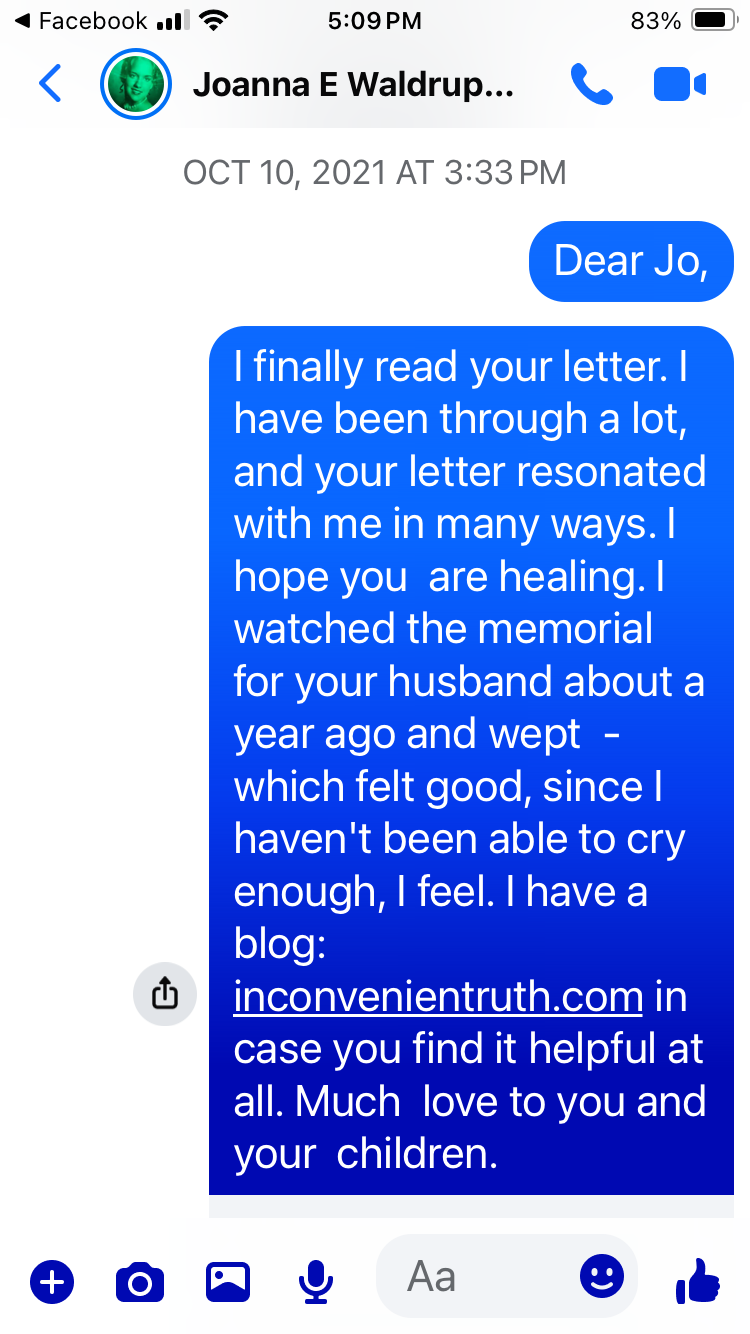The image size is (750, 1334).
Task: Open more actions with the plus button
Action: point(52,1280)
